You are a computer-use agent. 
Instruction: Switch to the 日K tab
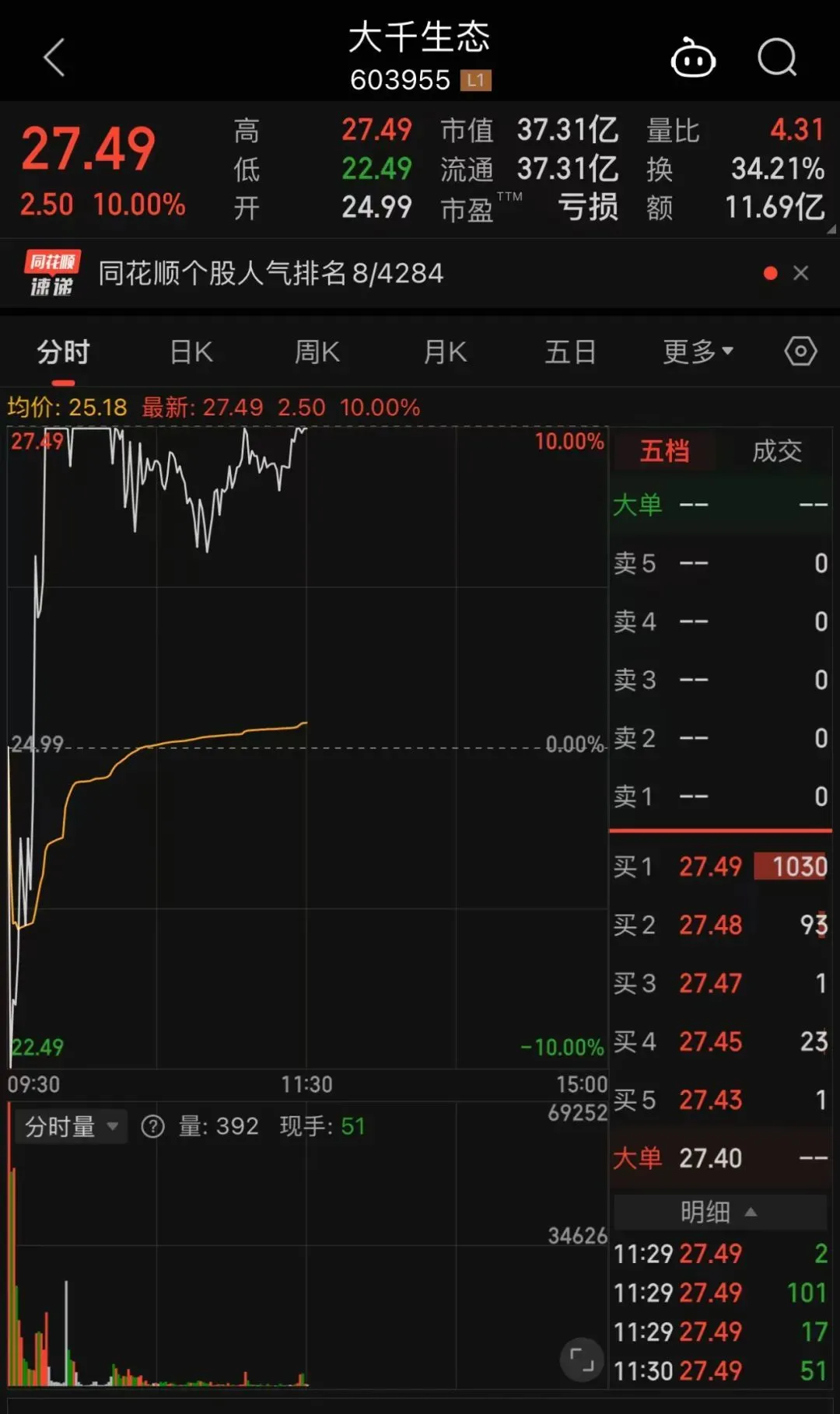(191, 352)
